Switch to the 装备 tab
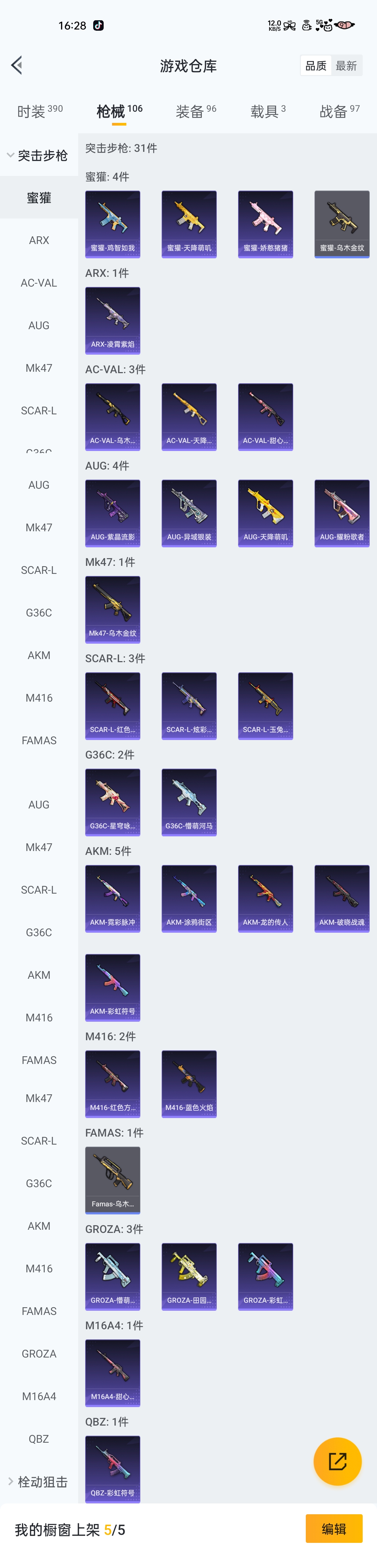377x1568 pixels. coord(195,111)
